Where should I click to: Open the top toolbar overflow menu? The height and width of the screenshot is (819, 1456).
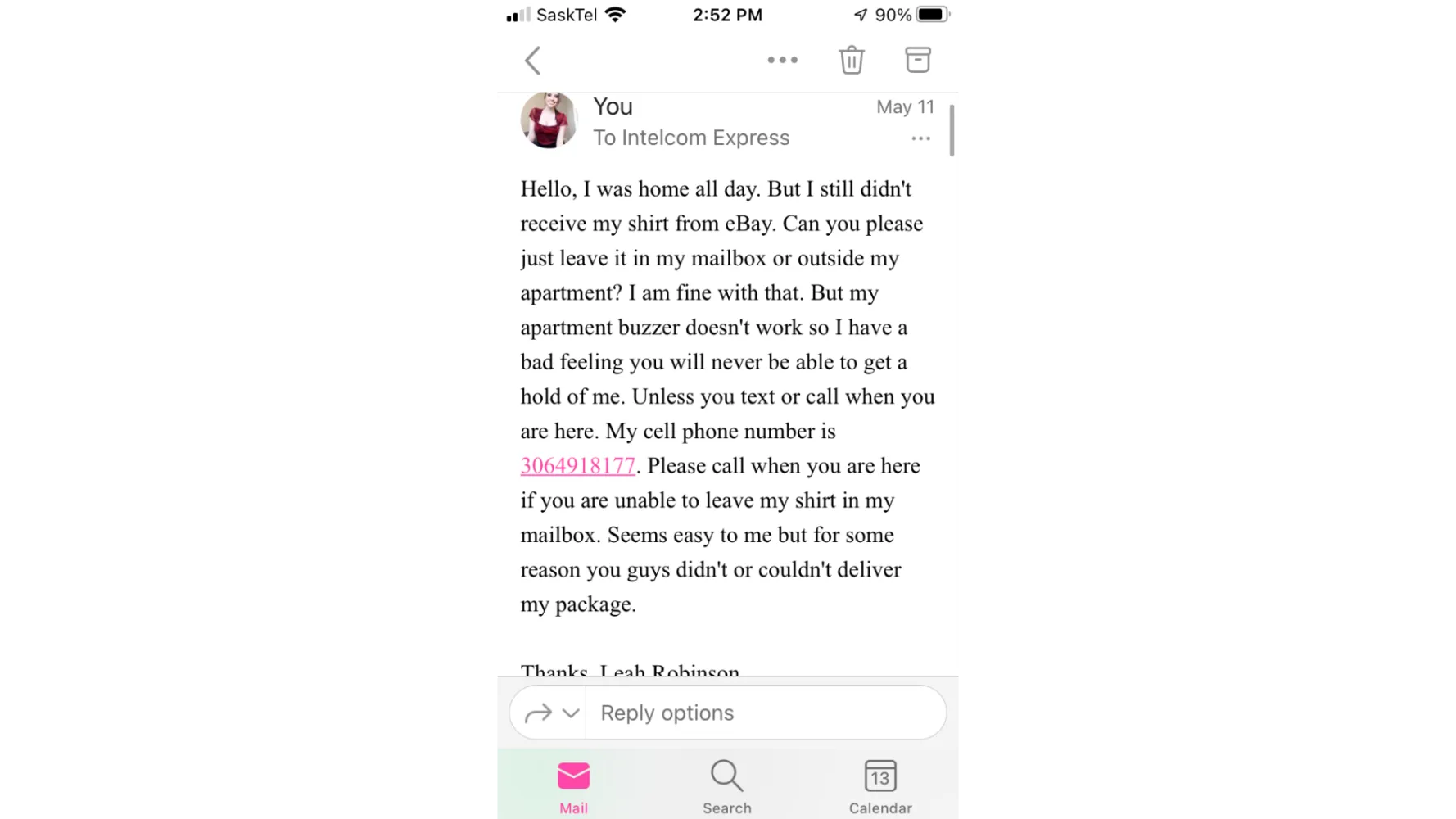[782, 60]
